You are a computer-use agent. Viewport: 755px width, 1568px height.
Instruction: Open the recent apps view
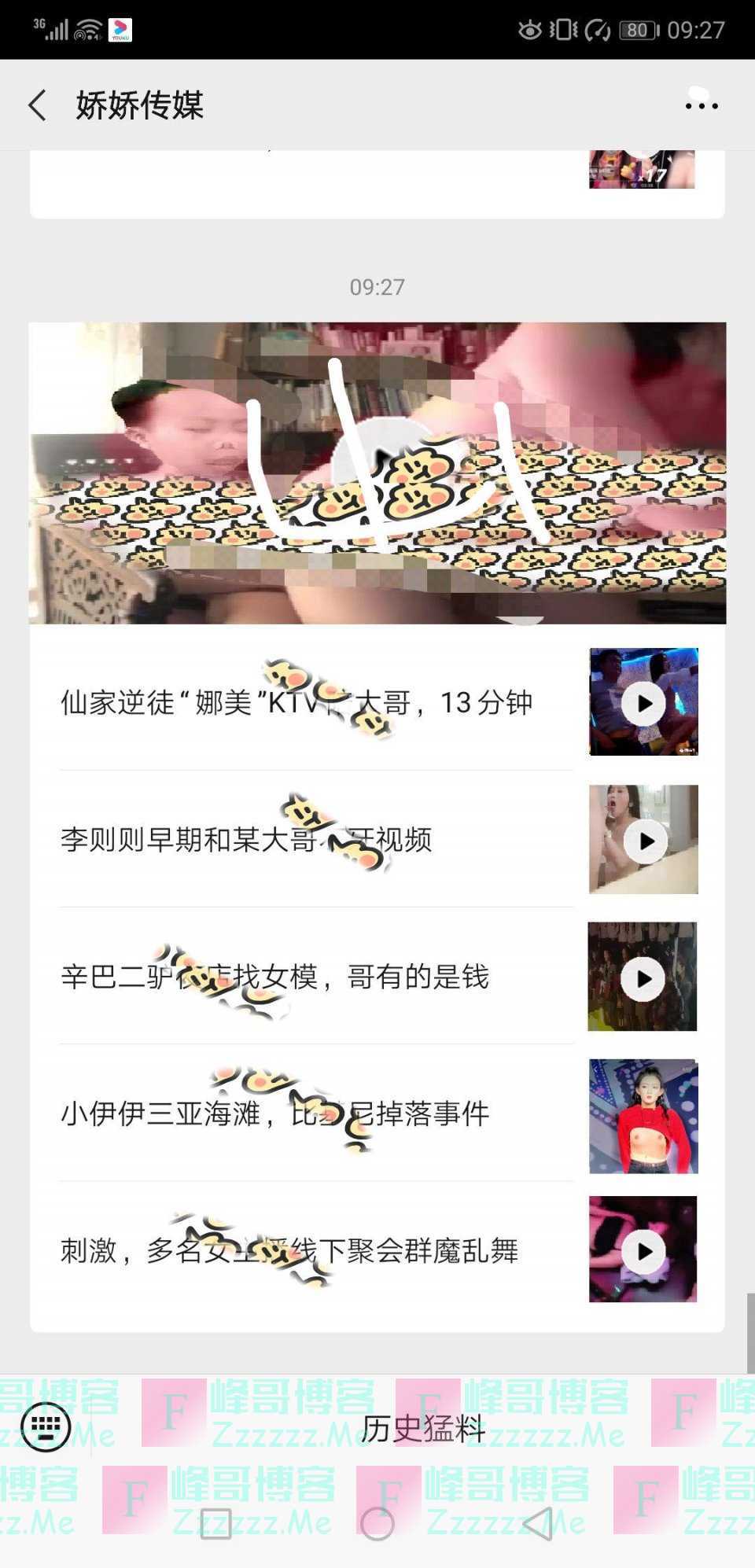tap(215, 1523)
